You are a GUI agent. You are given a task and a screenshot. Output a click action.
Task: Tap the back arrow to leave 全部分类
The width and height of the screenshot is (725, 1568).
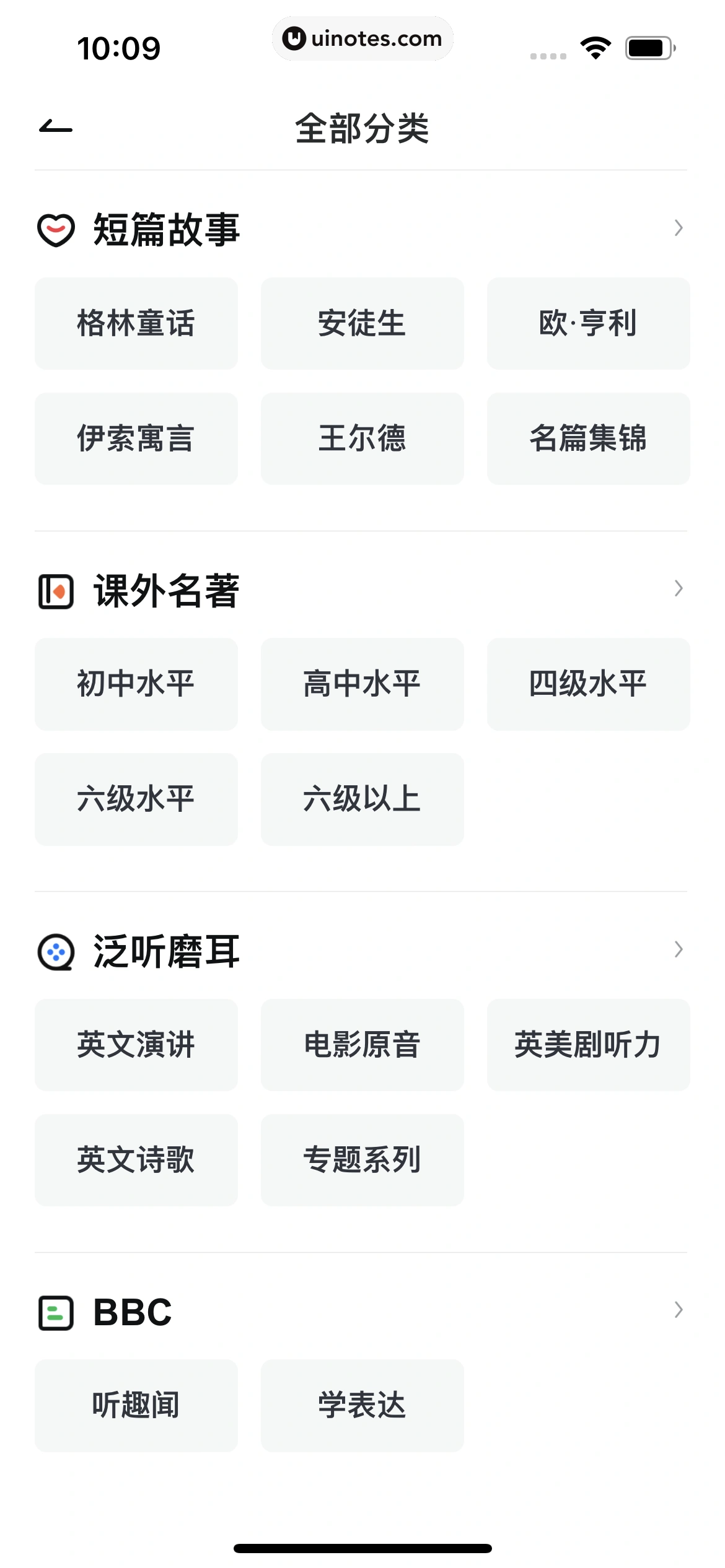[55, 126]
